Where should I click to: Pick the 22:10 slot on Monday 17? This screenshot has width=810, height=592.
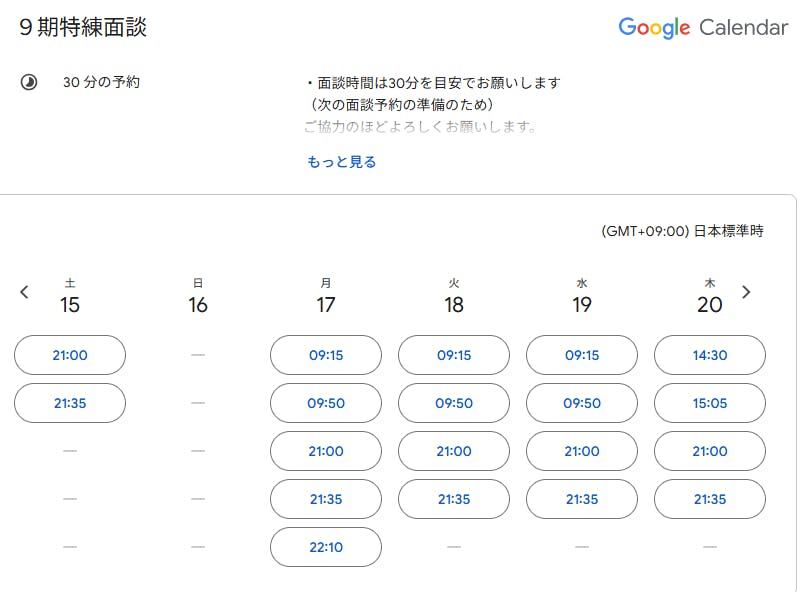[326, 547]
